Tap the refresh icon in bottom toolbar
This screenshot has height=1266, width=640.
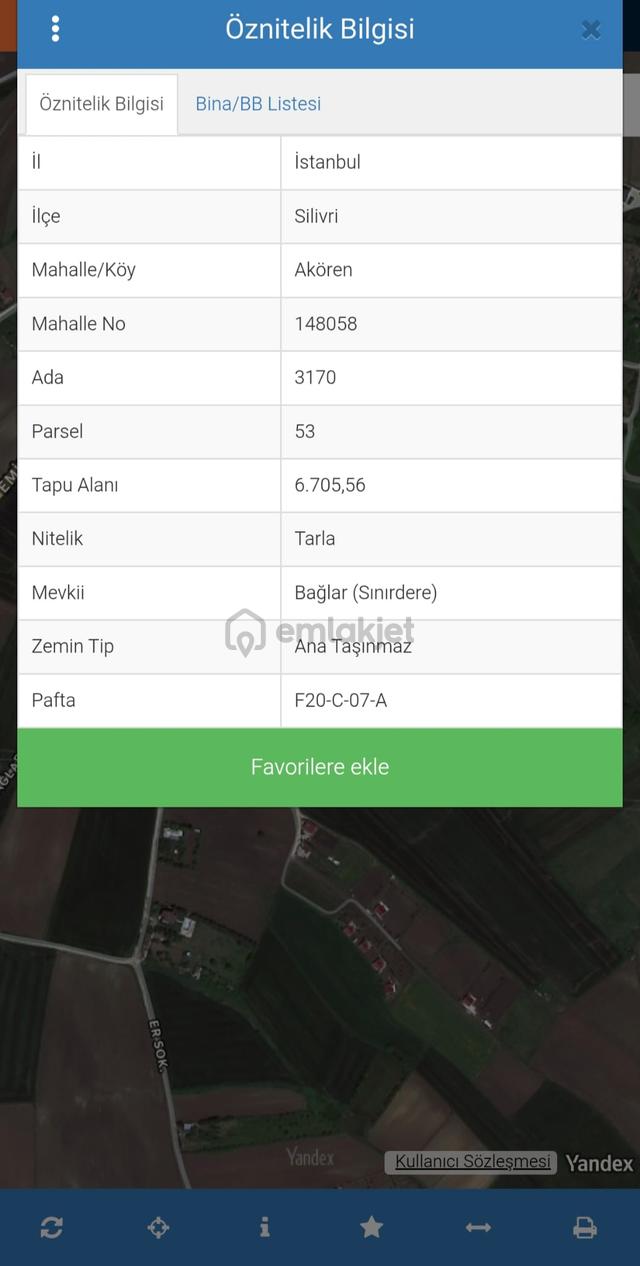pos(52,1227)
